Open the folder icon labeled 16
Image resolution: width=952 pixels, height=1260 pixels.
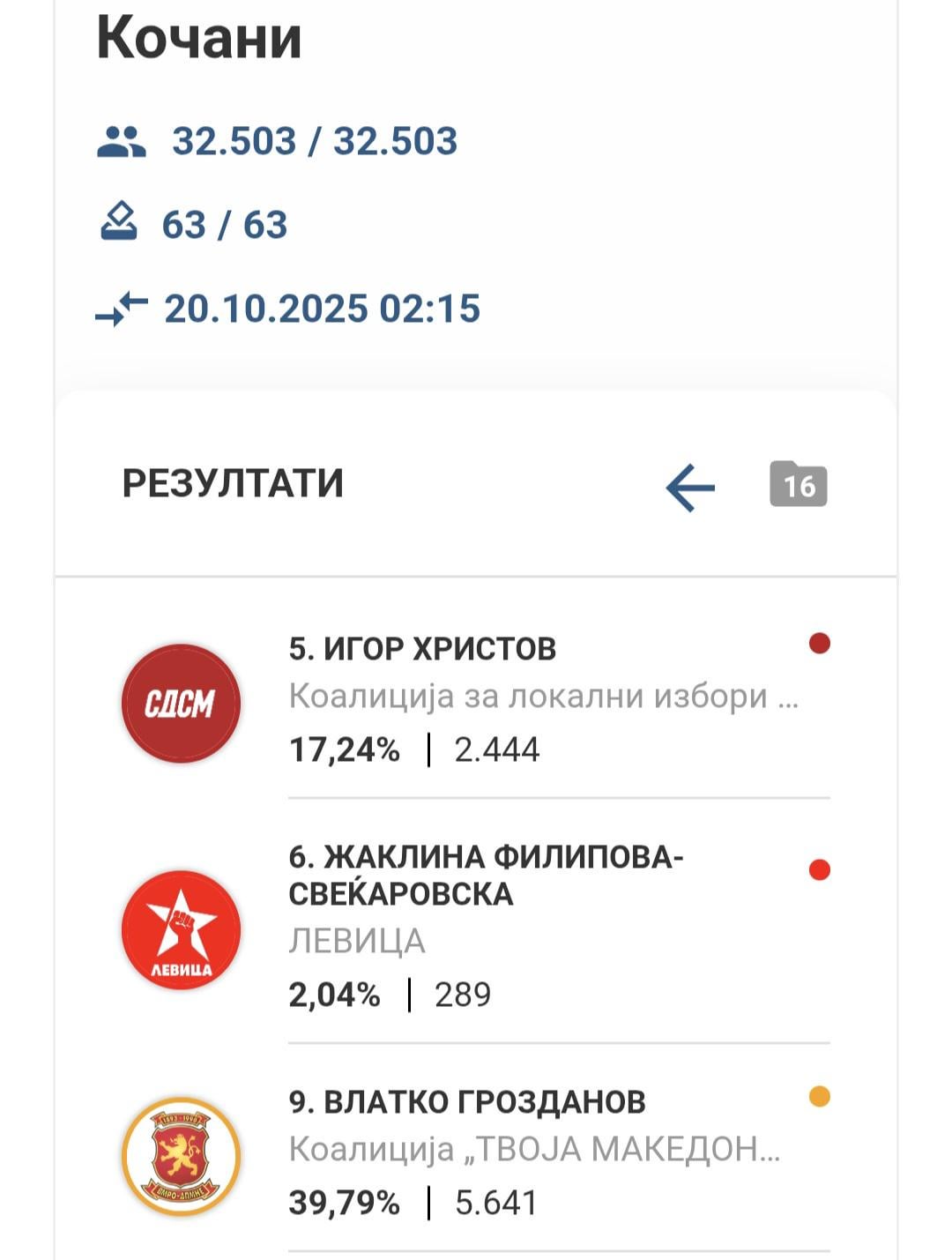click(798, 484)
